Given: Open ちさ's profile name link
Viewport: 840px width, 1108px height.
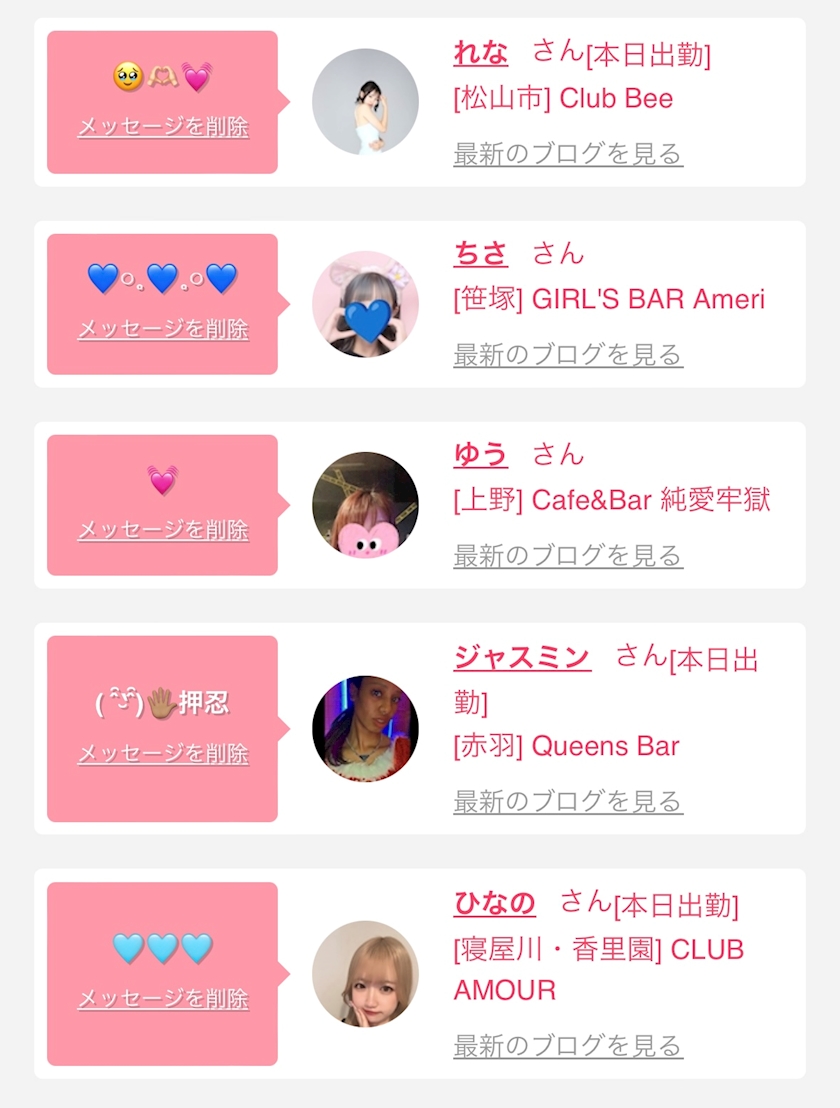Looking at the screenshot, I should [x=480, y=254].
